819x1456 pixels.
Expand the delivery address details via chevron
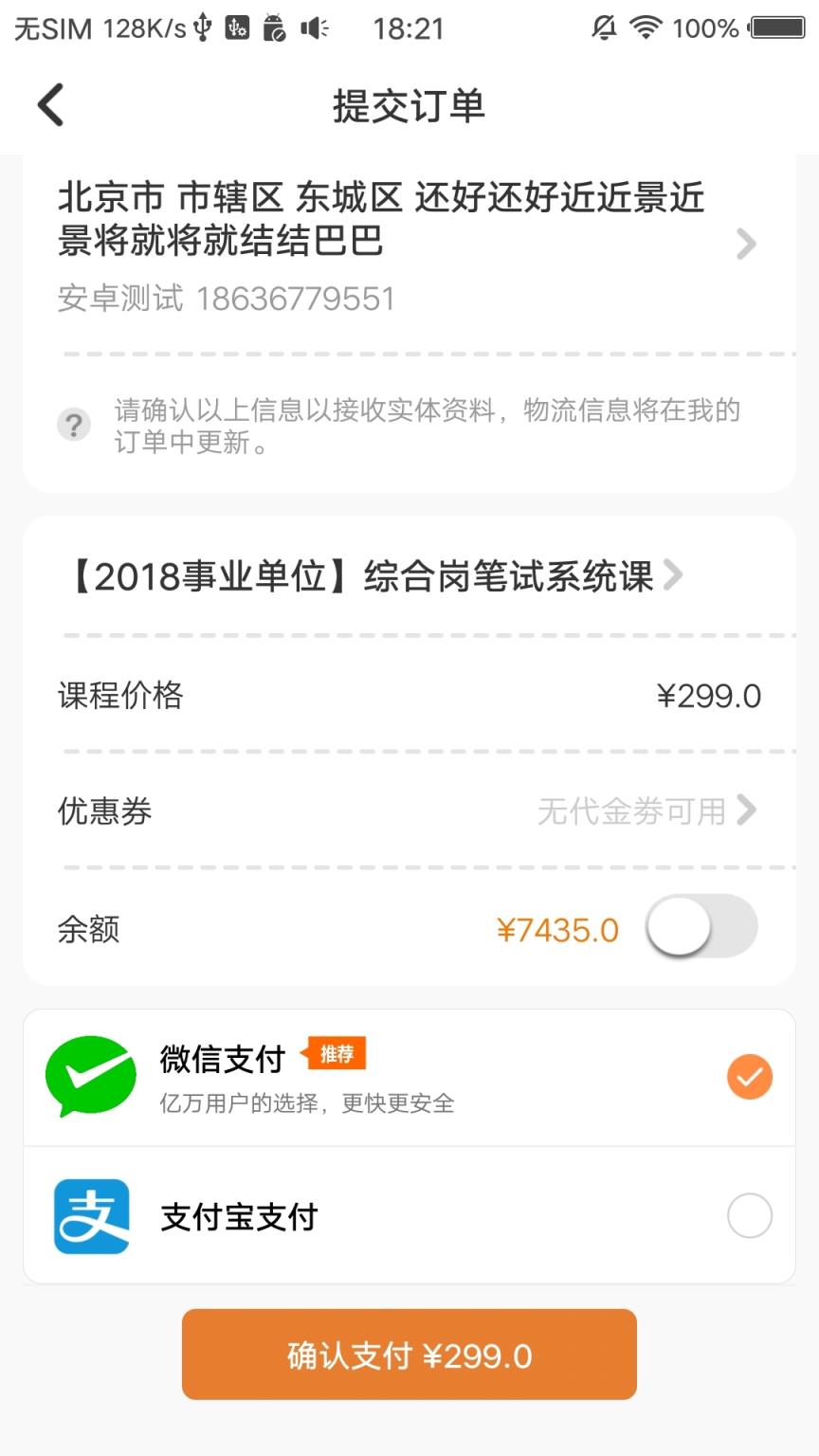747,245
